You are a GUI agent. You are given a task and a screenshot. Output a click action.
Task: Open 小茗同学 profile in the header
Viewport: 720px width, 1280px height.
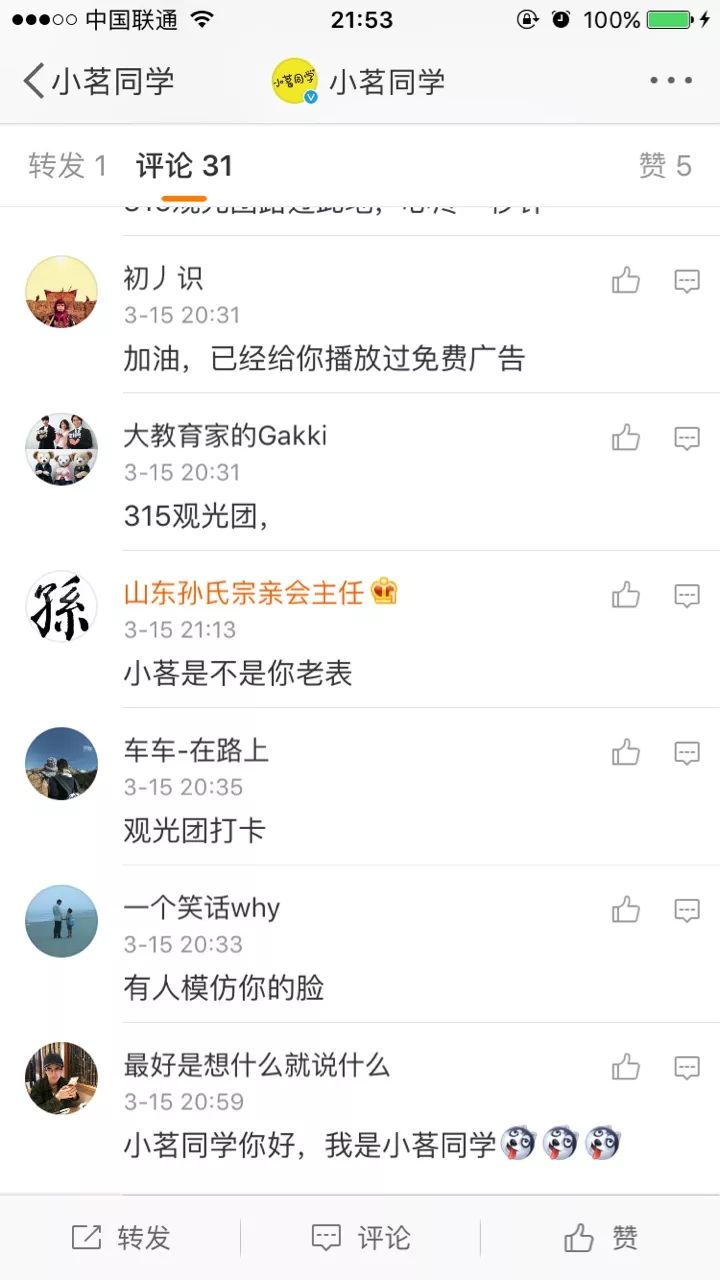click(x=358, y=81)
